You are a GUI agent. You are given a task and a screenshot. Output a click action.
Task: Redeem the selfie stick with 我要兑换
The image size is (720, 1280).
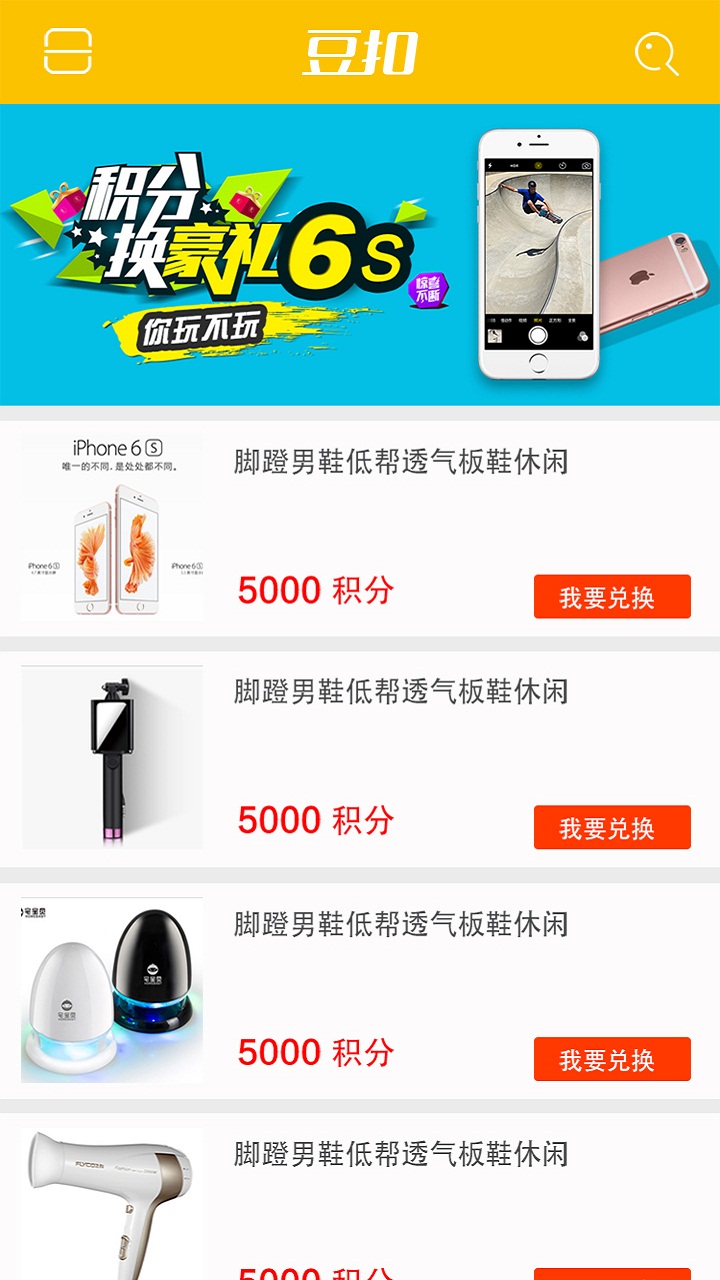(612, 827)
